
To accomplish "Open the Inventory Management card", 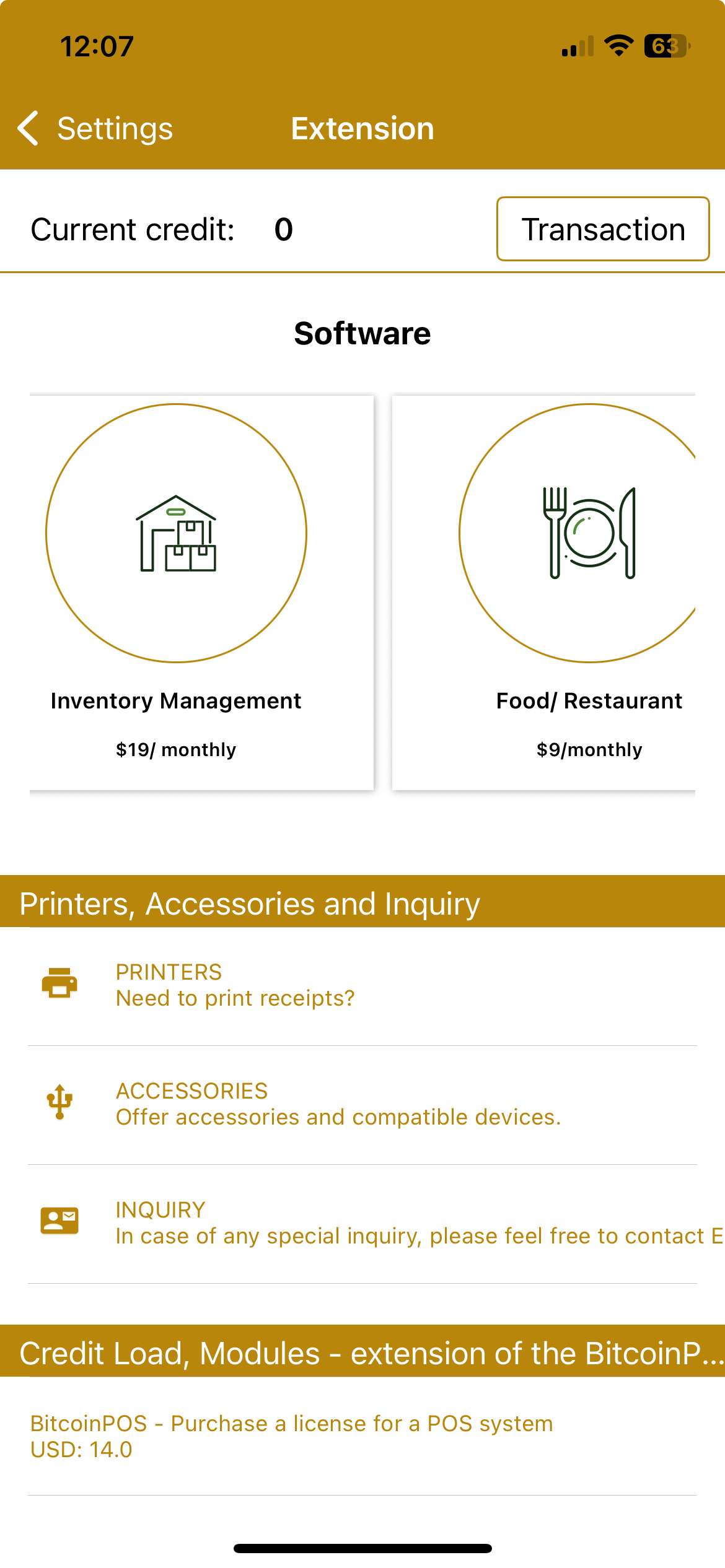I will [x=201, y=592].
